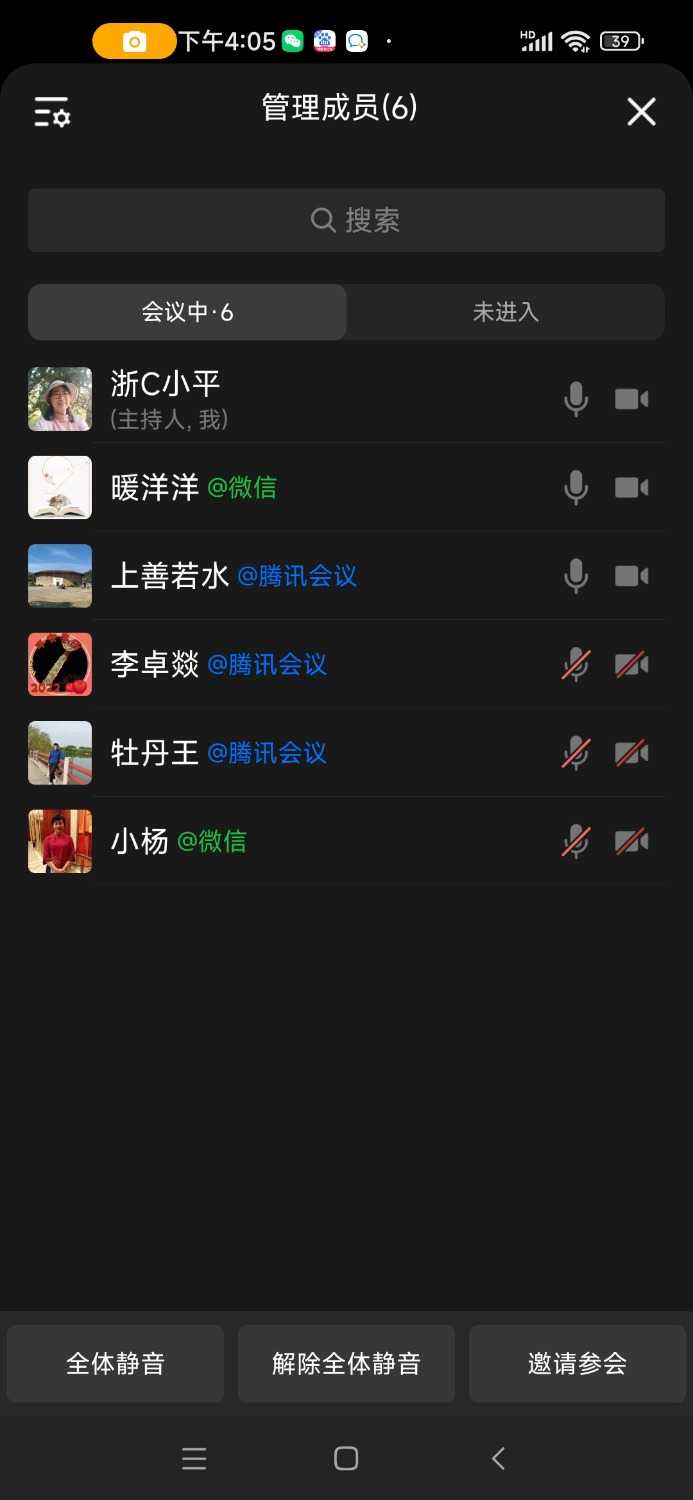Mute 上善若水's microphone
The width and height of the screenshot is (693, 1500).
tap(576, 576)
